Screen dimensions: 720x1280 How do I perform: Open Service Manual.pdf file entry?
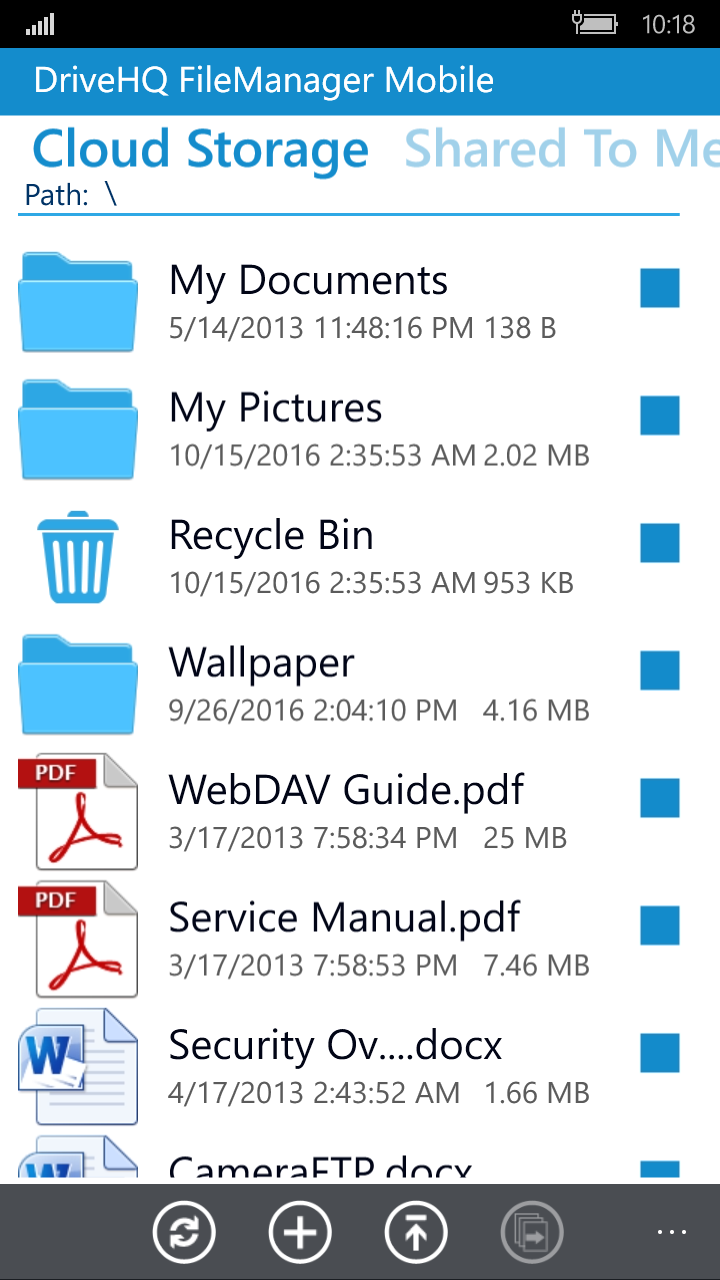344,916
